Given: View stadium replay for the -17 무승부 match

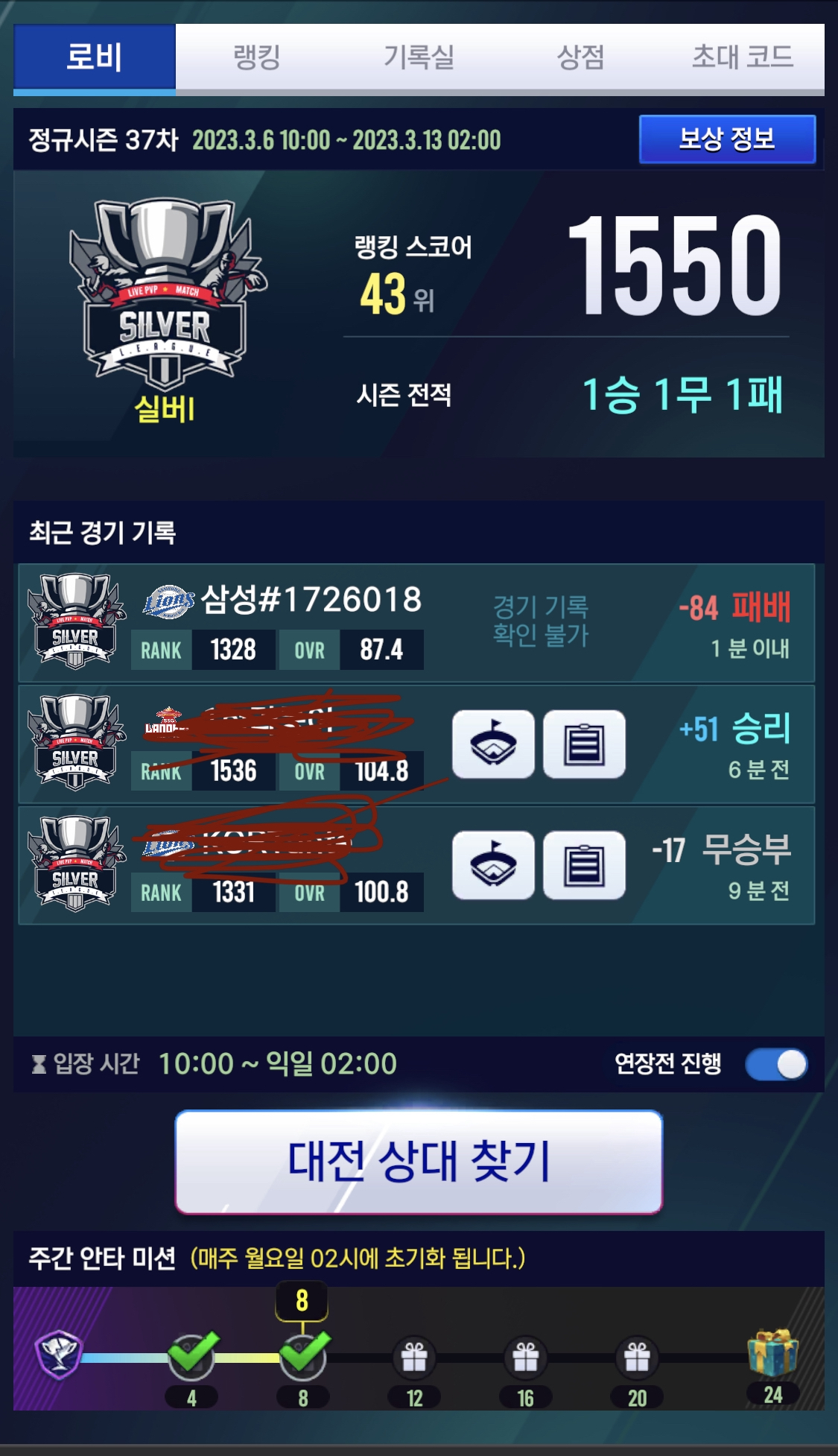Looking at the screenshot, I should 493,865.
